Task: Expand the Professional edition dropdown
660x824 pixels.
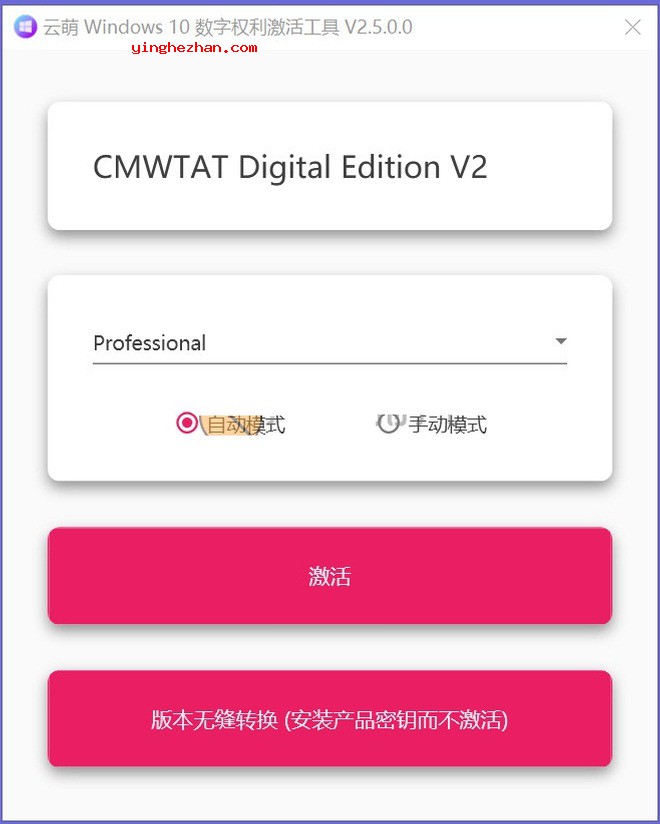Action: click(x=560, y=342)
